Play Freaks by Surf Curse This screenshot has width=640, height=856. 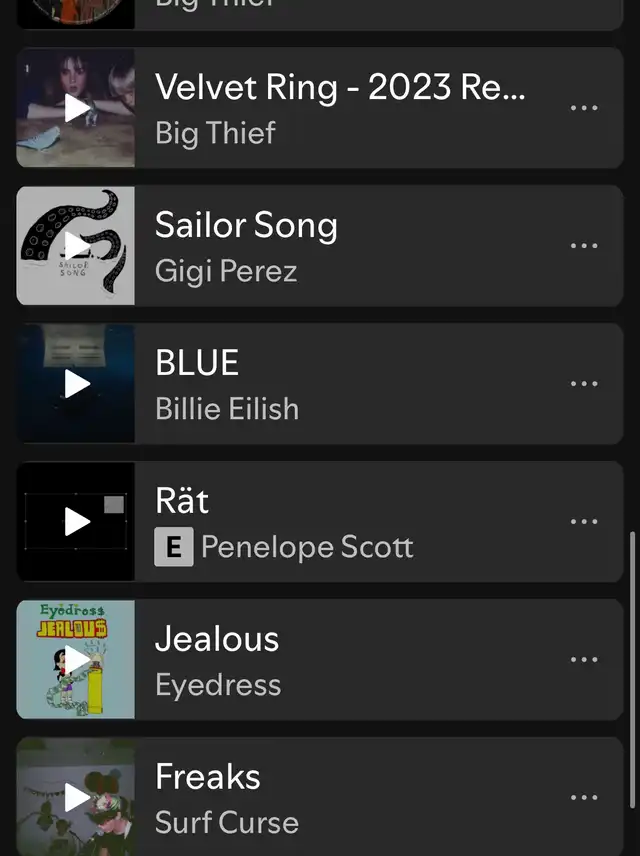(77, 797)
